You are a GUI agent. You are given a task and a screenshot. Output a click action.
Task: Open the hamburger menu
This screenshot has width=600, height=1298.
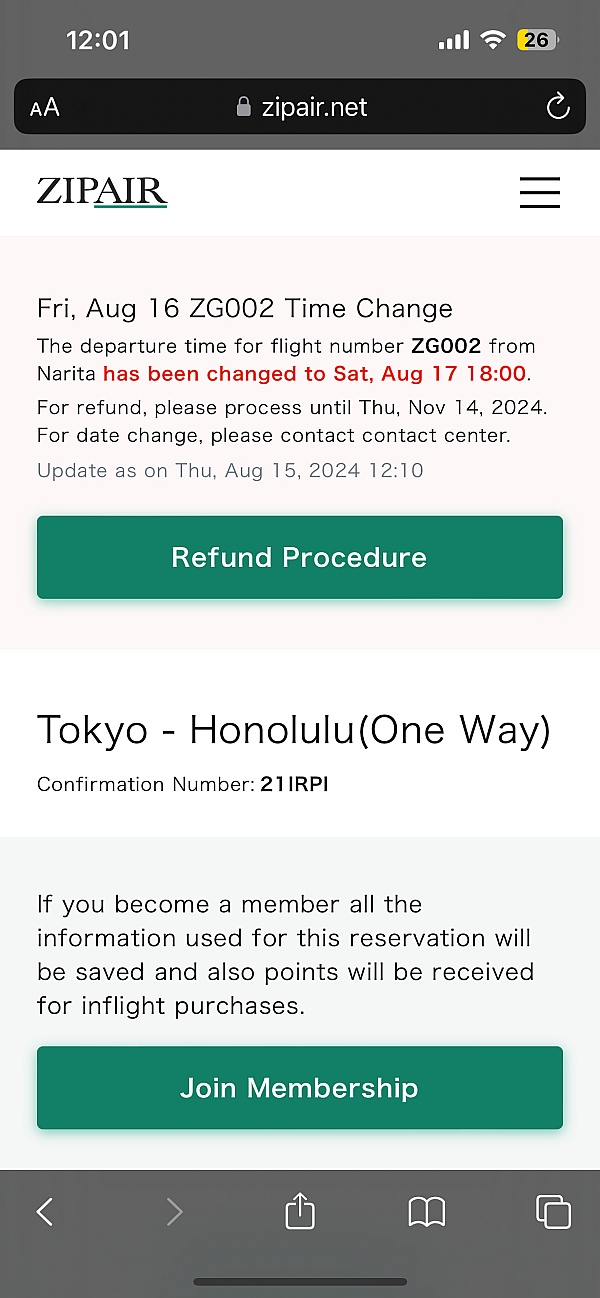coord(540,192)
